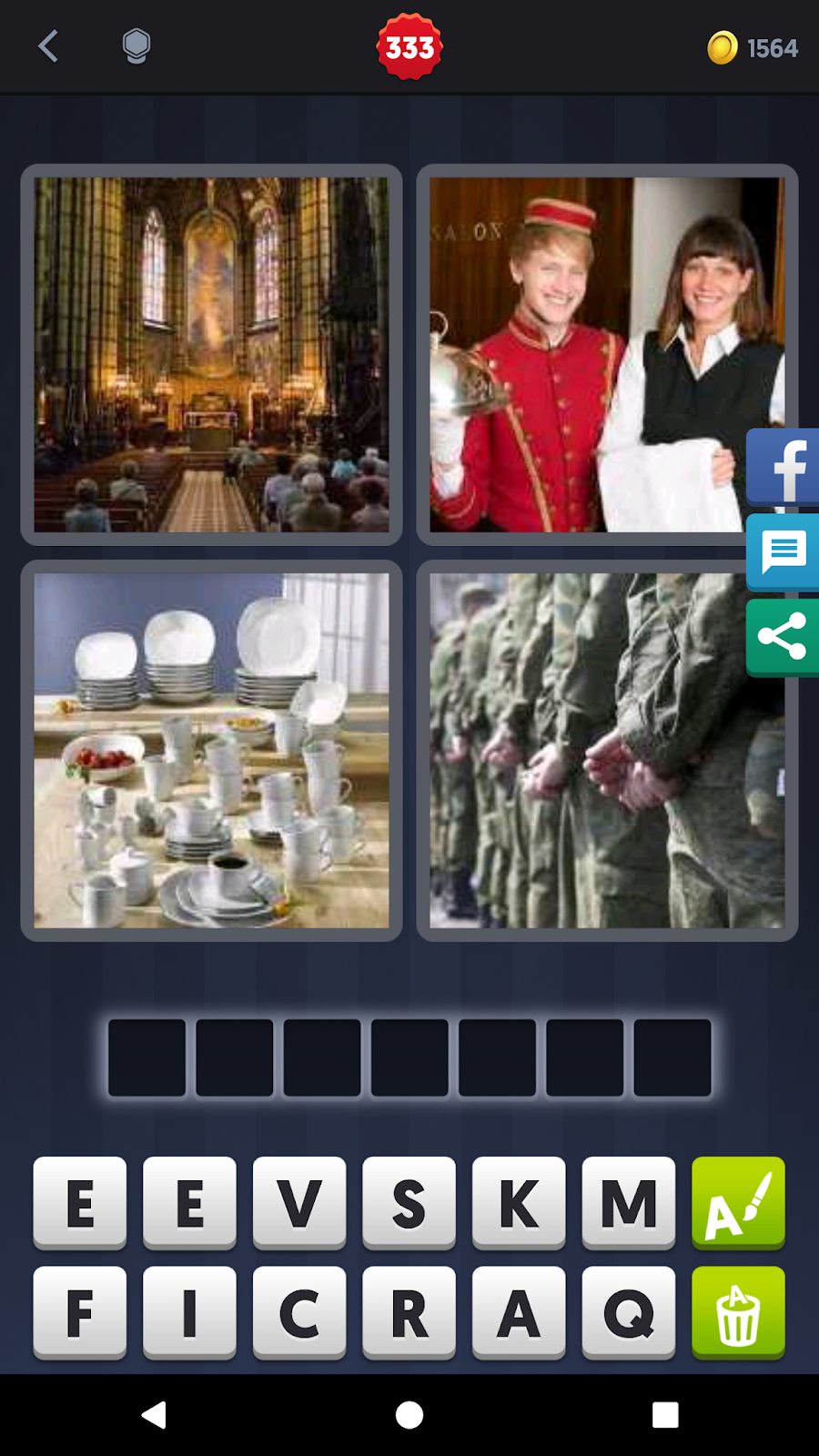The width and height of the screenshot is (819, 1456).
Task: Use the reveal-a-letter hint button
Action: (738, 1202)
